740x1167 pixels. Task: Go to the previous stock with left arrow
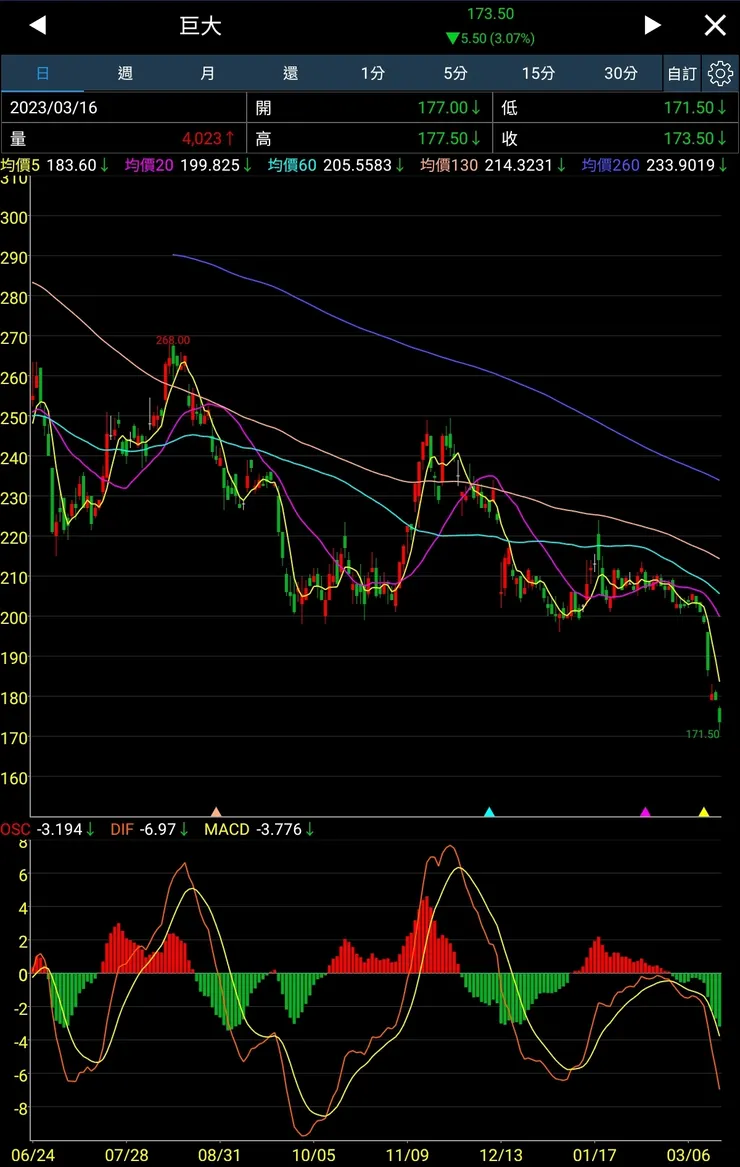pyautogui.click(x=37, y=25)
